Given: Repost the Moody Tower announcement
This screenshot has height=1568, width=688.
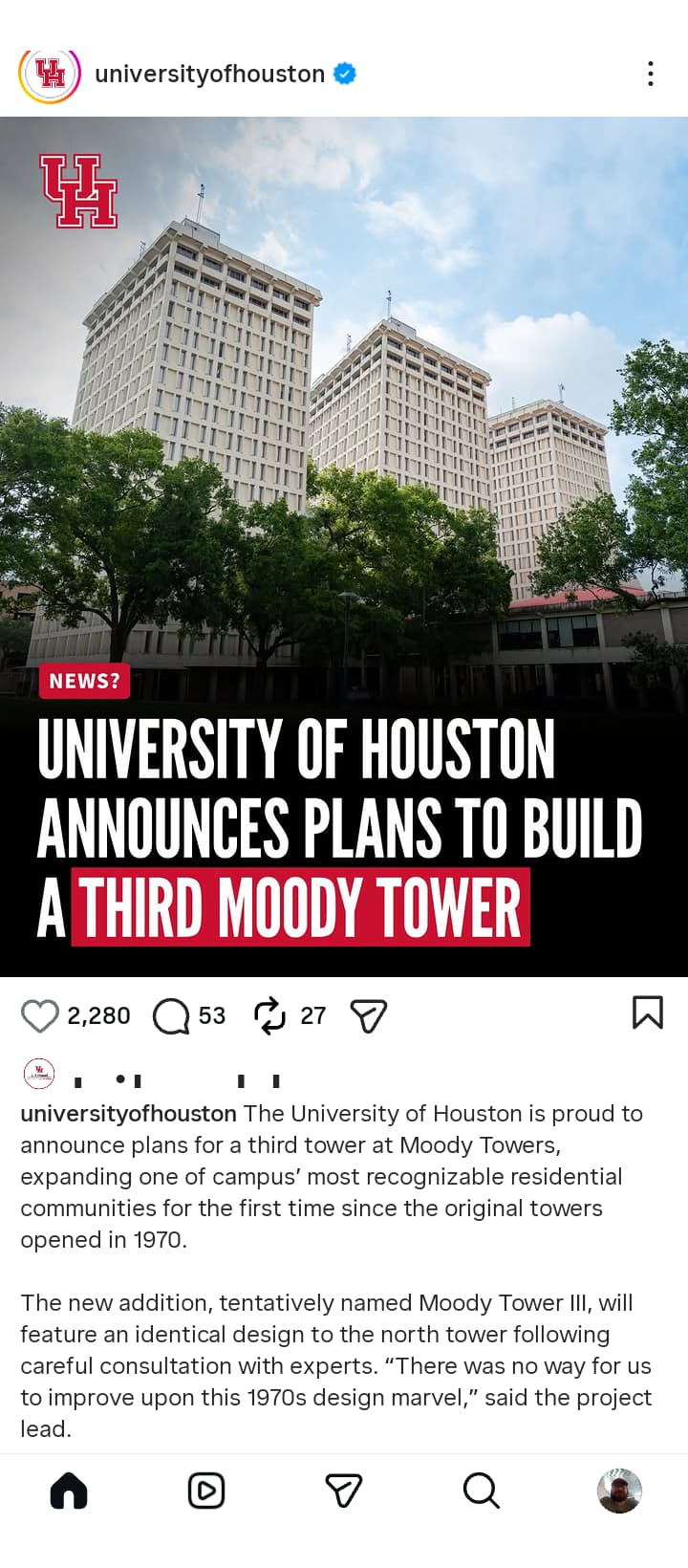Looking at the screenshot, I should point(270,1015).
